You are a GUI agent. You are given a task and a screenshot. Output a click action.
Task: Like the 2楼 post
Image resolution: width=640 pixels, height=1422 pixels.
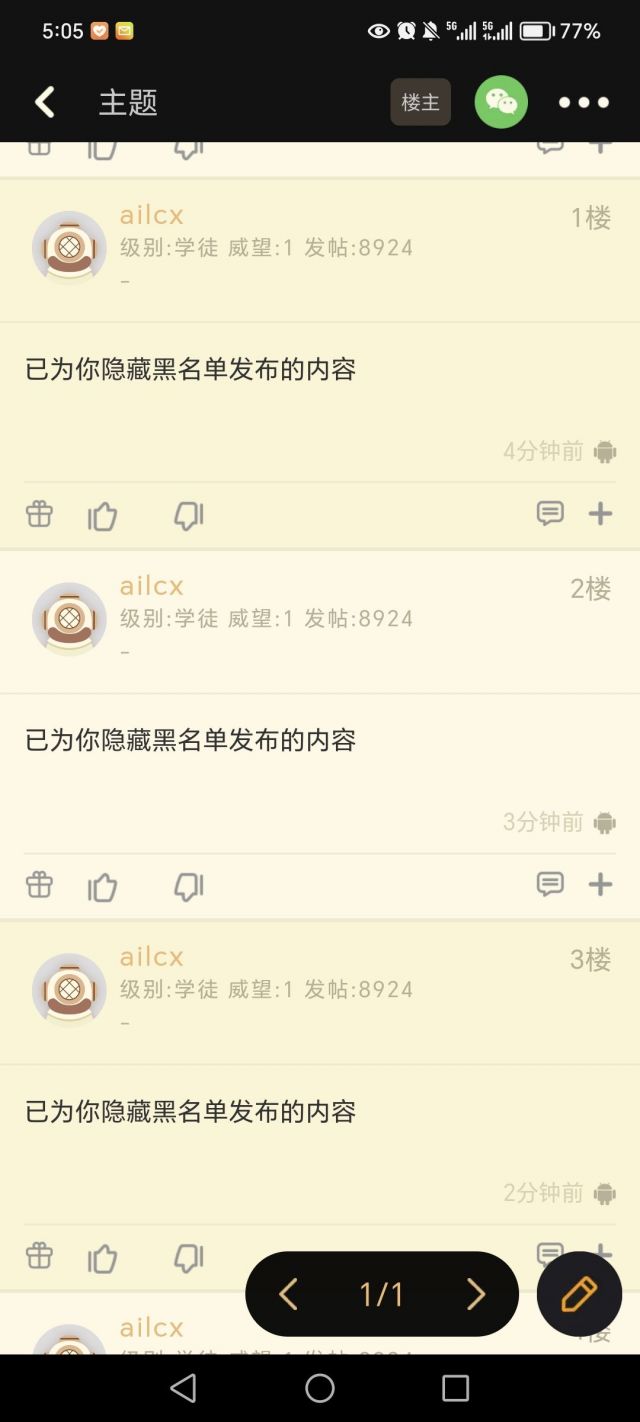click(103, 886)
